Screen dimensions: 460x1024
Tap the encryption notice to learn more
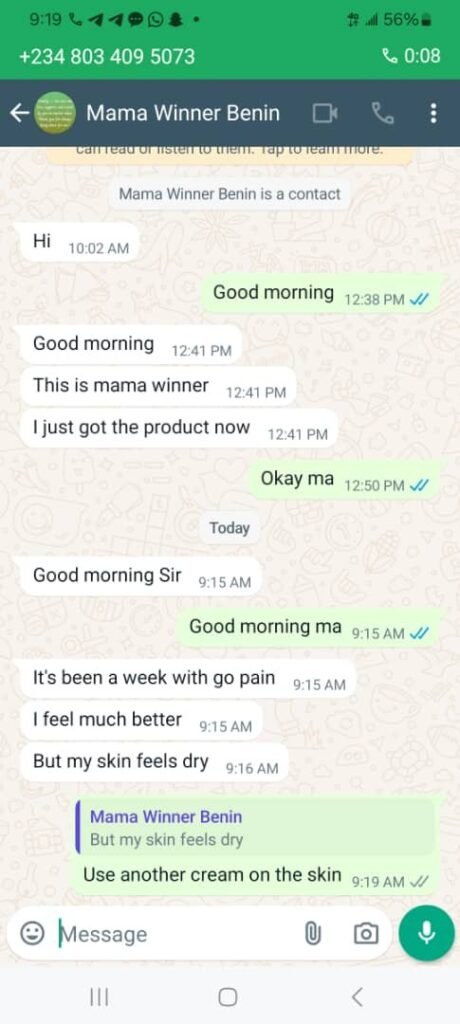230,152
